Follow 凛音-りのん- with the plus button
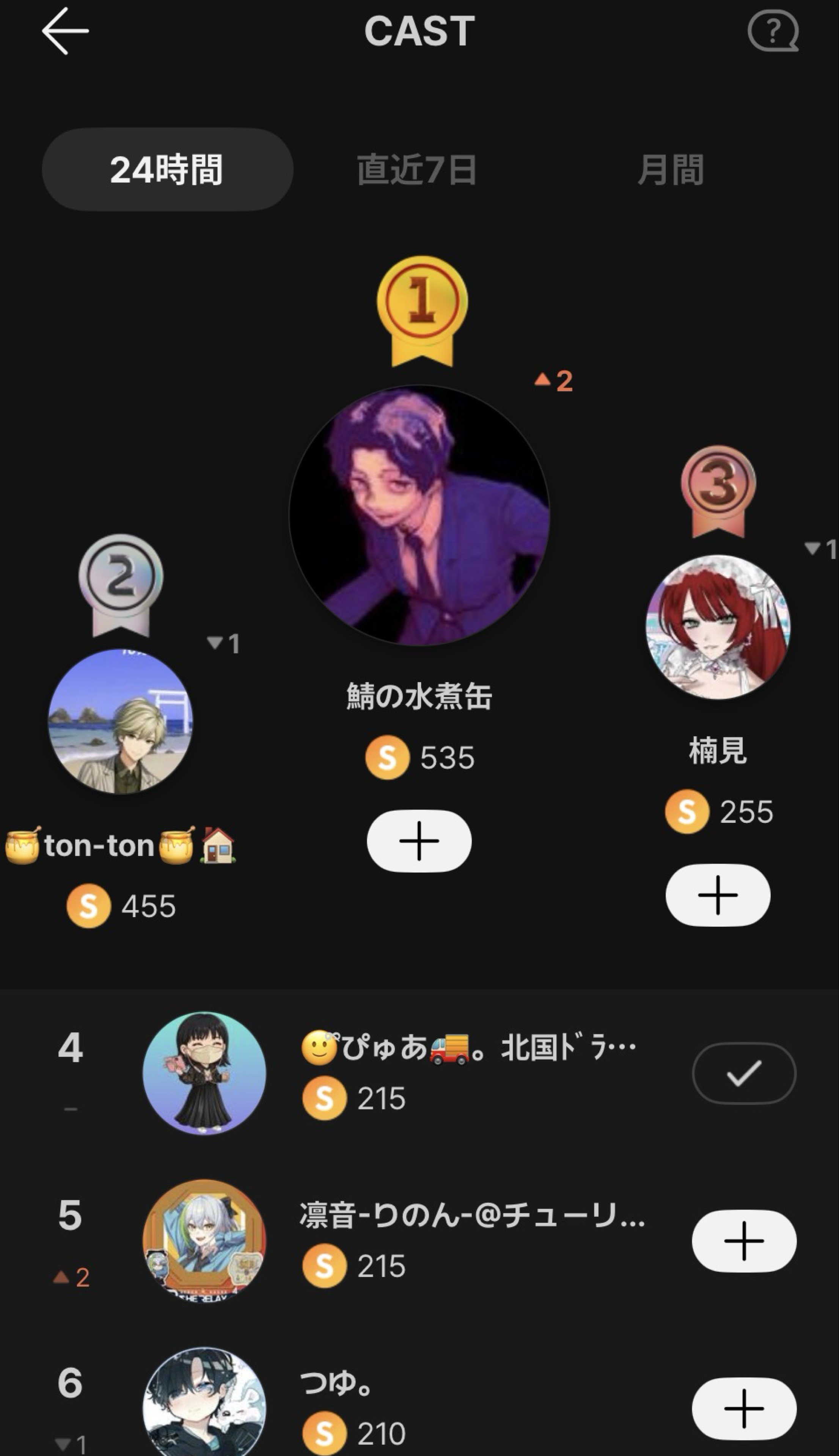The image size is (839, 1456). (744, 1241)
